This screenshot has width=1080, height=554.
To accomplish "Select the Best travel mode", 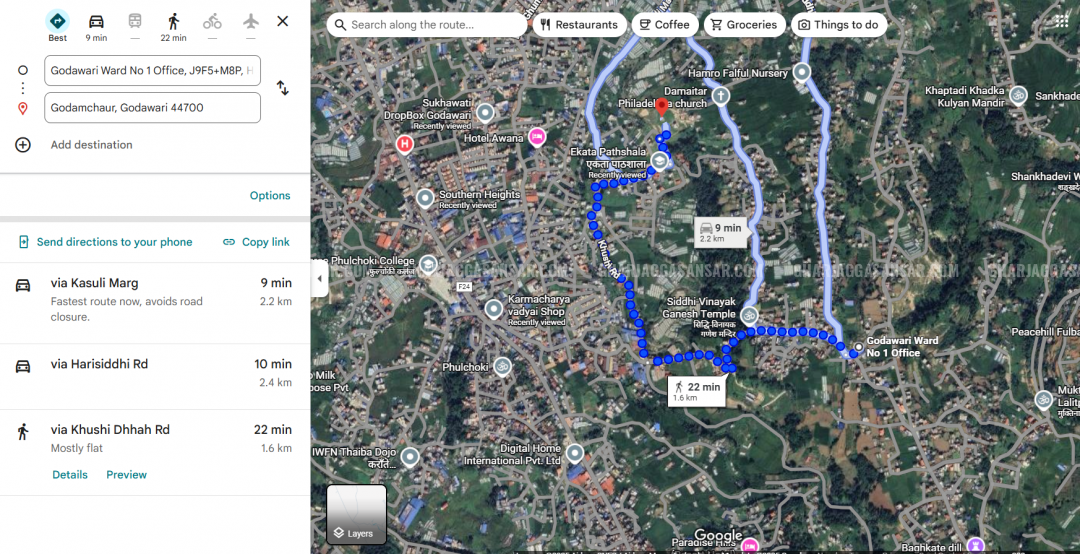I will pyautogui.click(x=57, y=26).
